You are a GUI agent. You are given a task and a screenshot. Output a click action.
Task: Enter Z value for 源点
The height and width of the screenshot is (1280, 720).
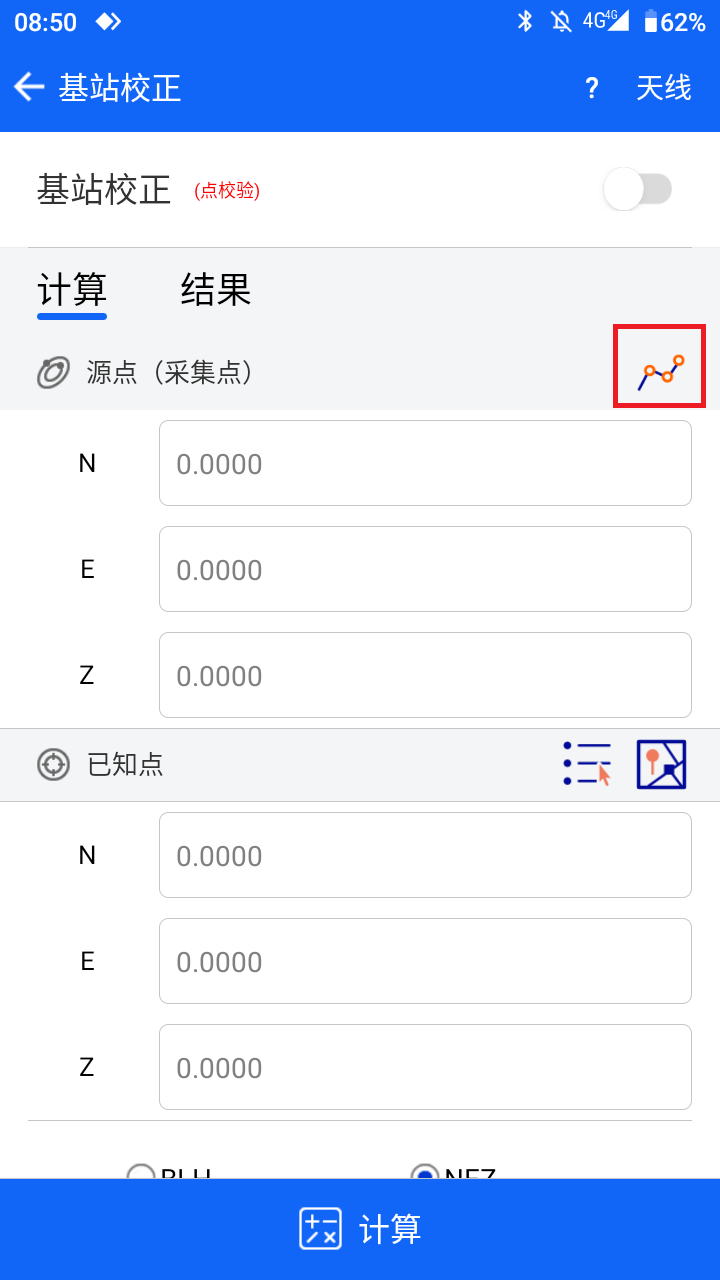[x=425, y=675]
